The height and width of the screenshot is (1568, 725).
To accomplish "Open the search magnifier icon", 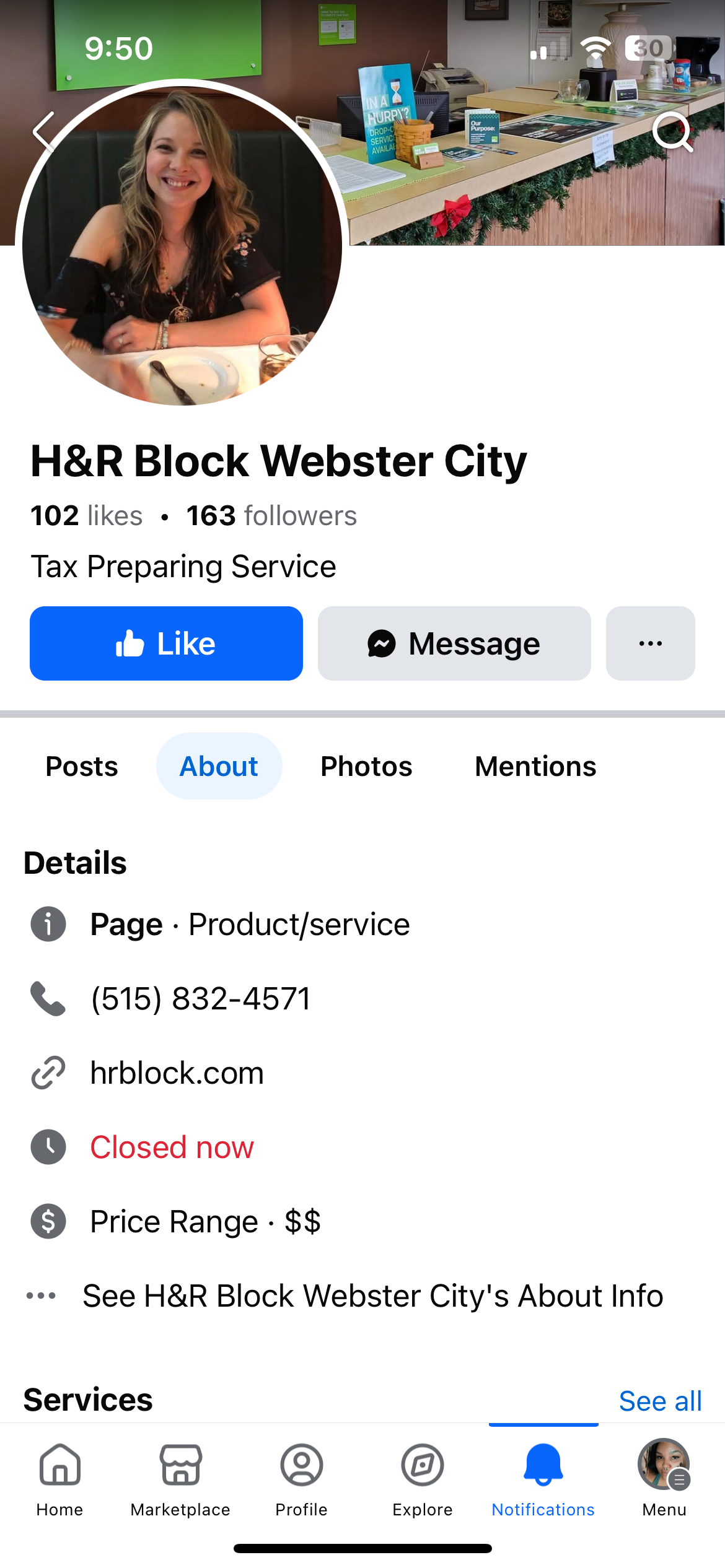I will pos(672,132).
